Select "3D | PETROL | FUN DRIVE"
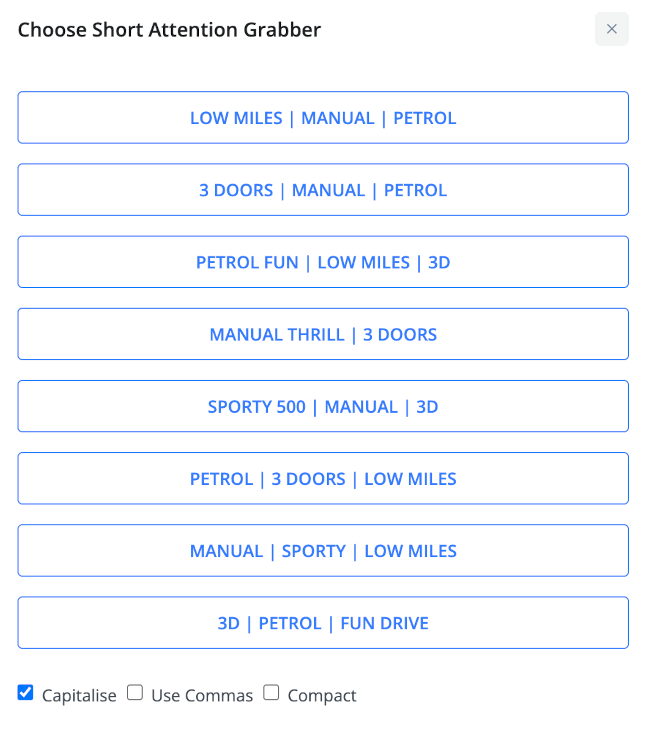The image size is (647, 737). 323,623
